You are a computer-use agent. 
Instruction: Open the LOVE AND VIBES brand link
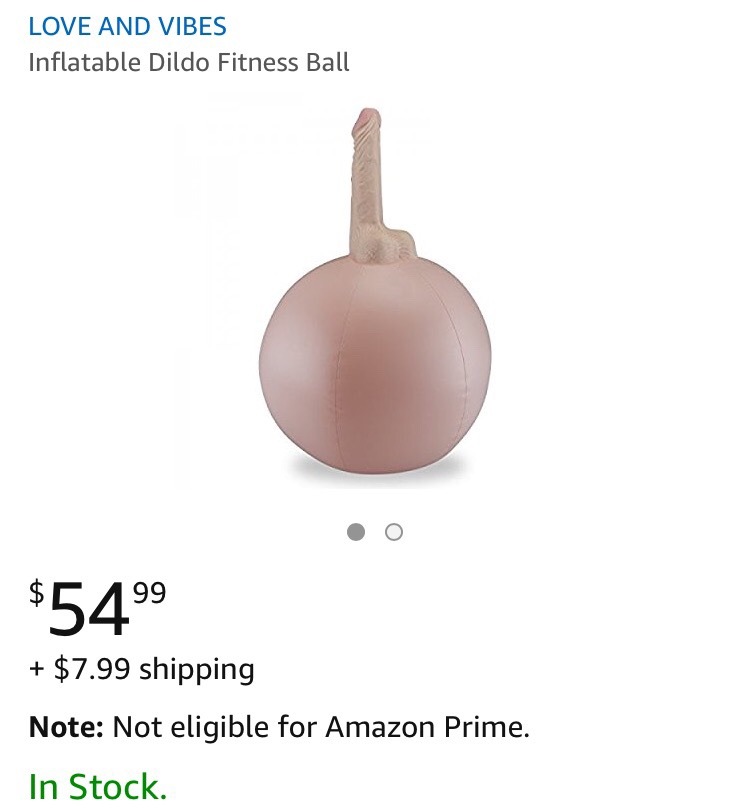[x=127, y=27]
